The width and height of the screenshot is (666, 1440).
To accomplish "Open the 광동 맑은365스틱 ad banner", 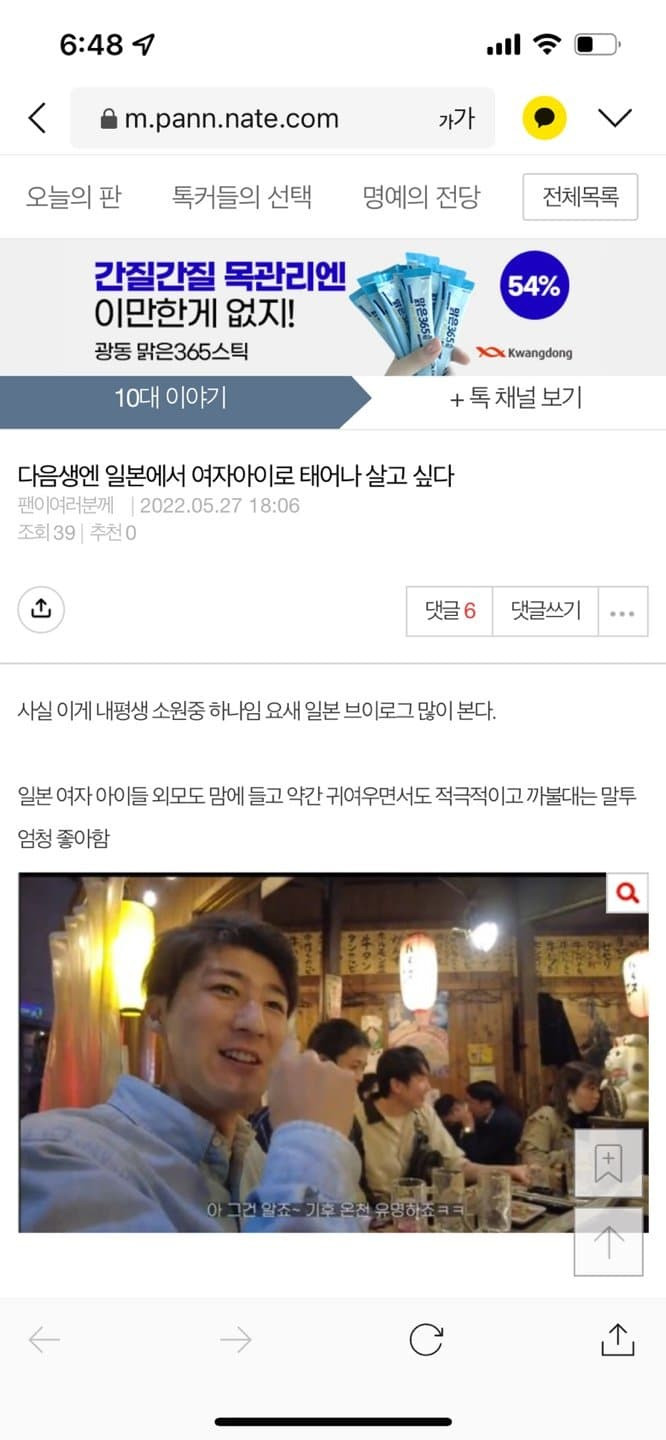I will pos(333,308).
